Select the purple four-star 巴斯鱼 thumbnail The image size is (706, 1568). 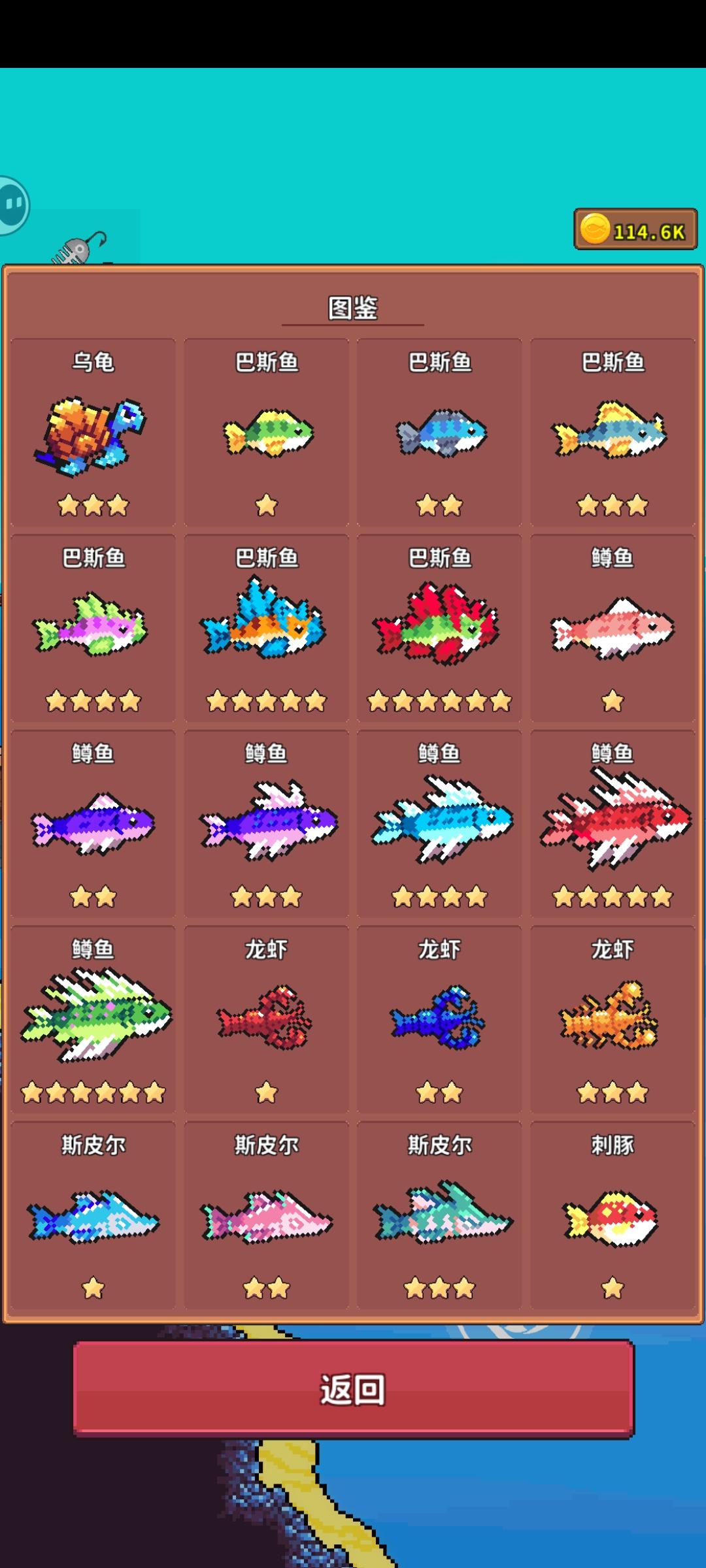point(92,627)
